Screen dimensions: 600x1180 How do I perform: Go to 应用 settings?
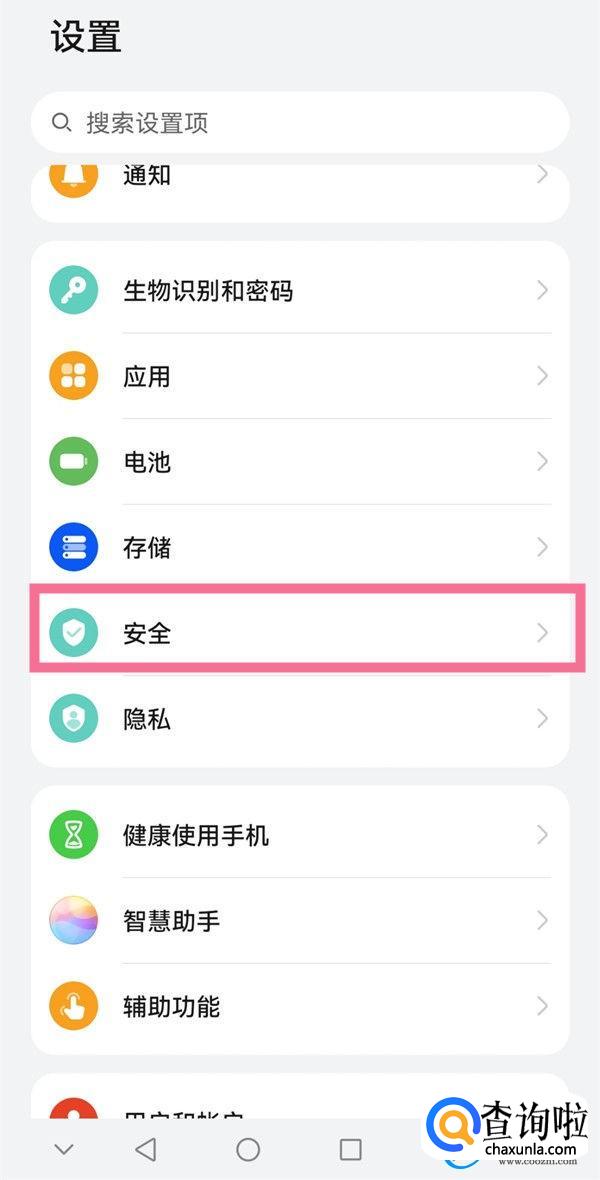(300, 377)
